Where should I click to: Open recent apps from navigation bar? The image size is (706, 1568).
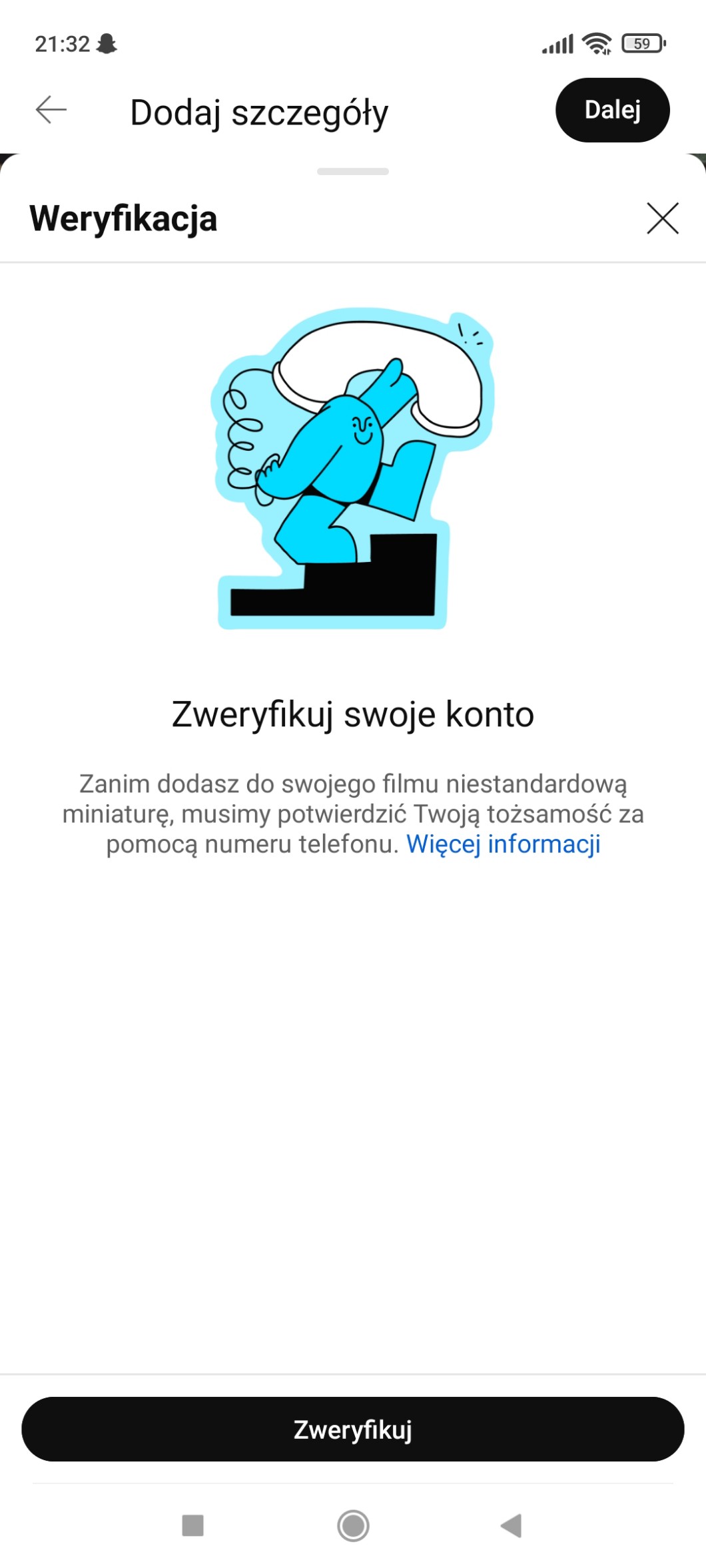pos(193,1525)
